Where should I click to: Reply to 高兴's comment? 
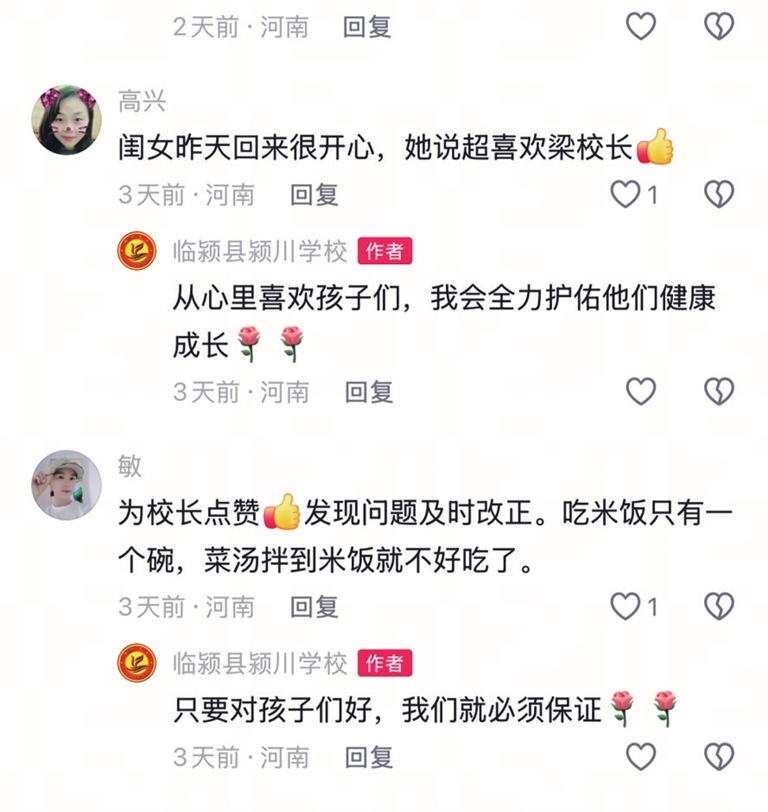(x=314, y=194)
